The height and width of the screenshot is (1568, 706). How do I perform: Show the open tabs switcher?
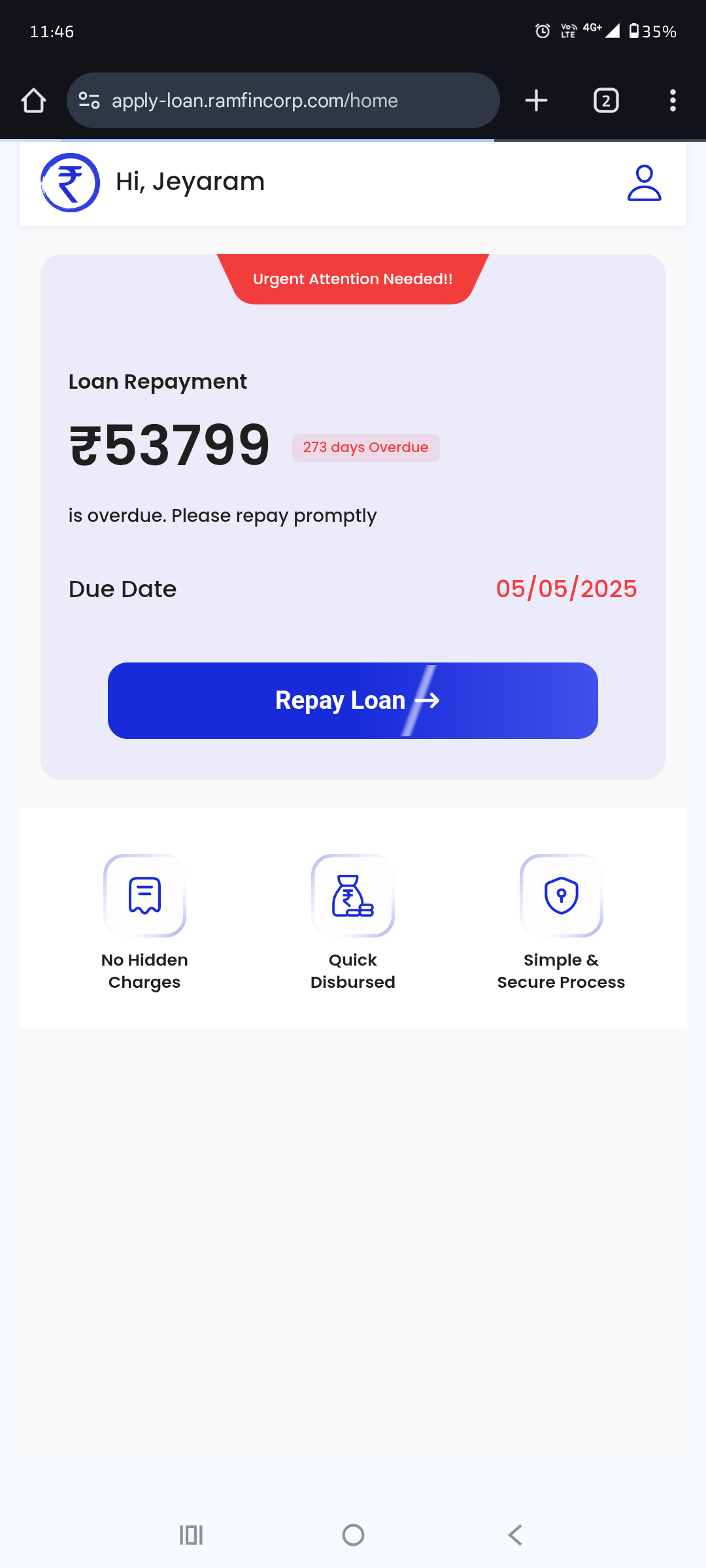pos(606,101)
